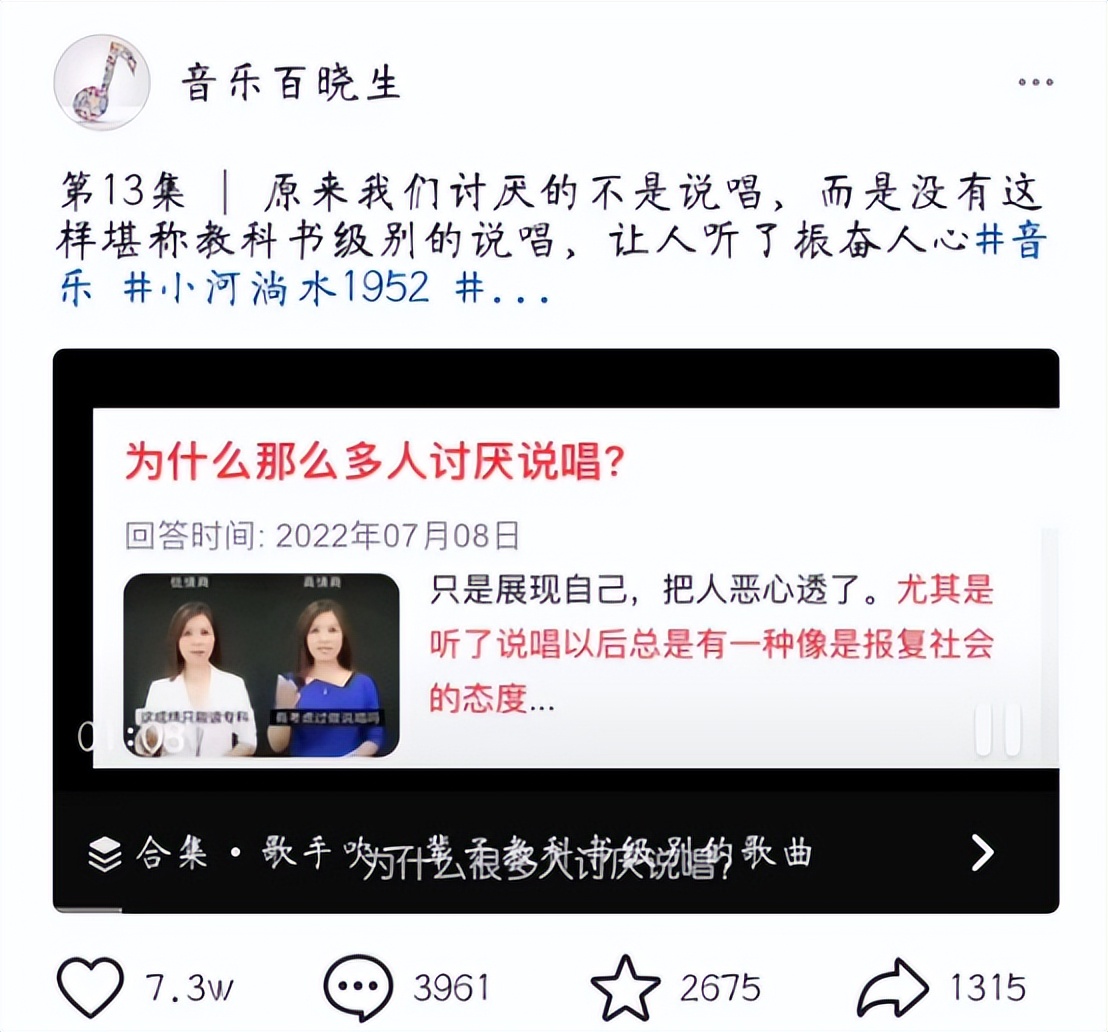This screenshot has width=1108, height=1032.
Task: Open the #小河淌水1952 hashtag
Action: pos(277,289)
